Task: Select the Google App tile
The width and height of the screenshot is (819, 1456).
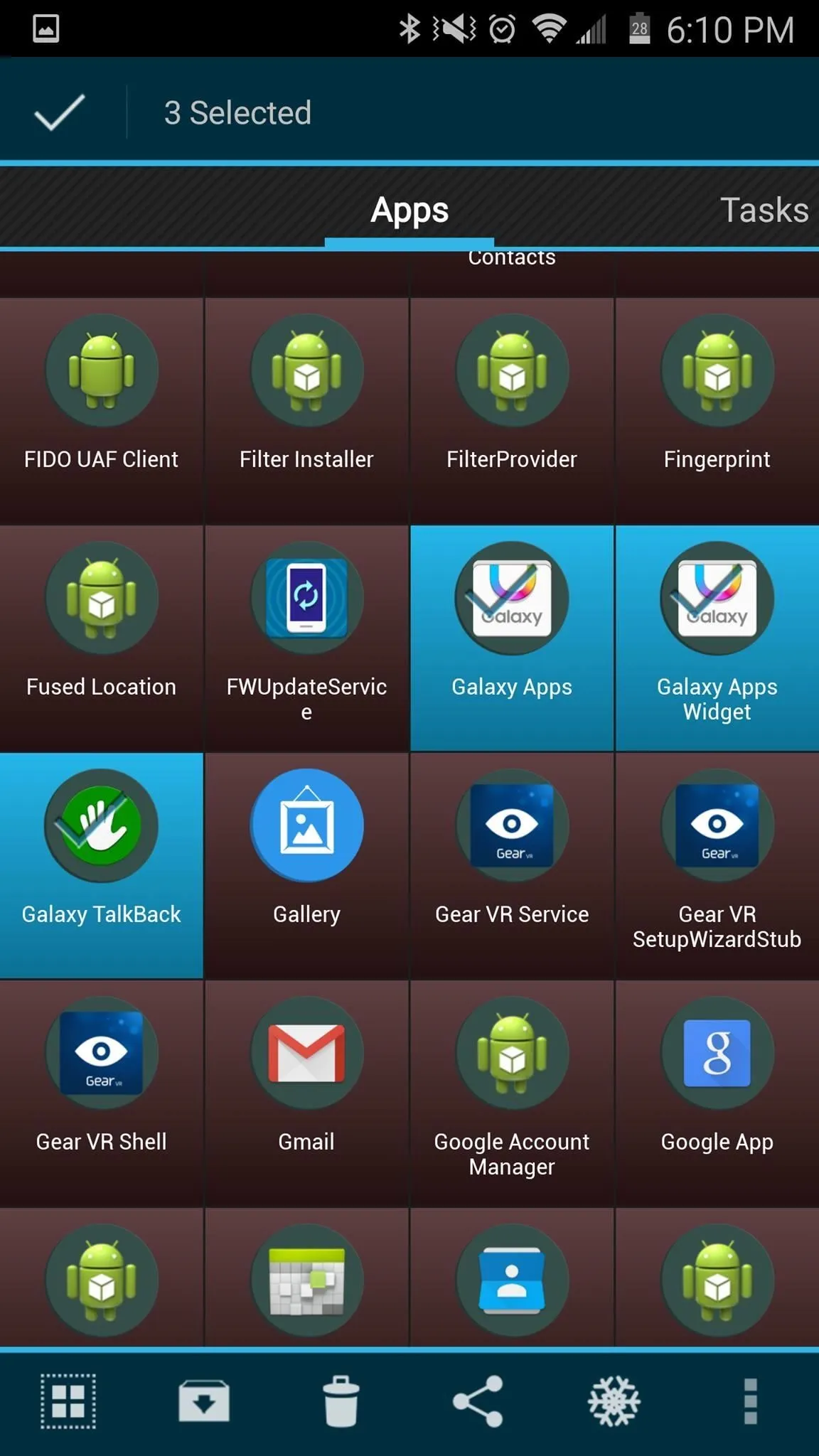Action: click(x=717, y=1093)
